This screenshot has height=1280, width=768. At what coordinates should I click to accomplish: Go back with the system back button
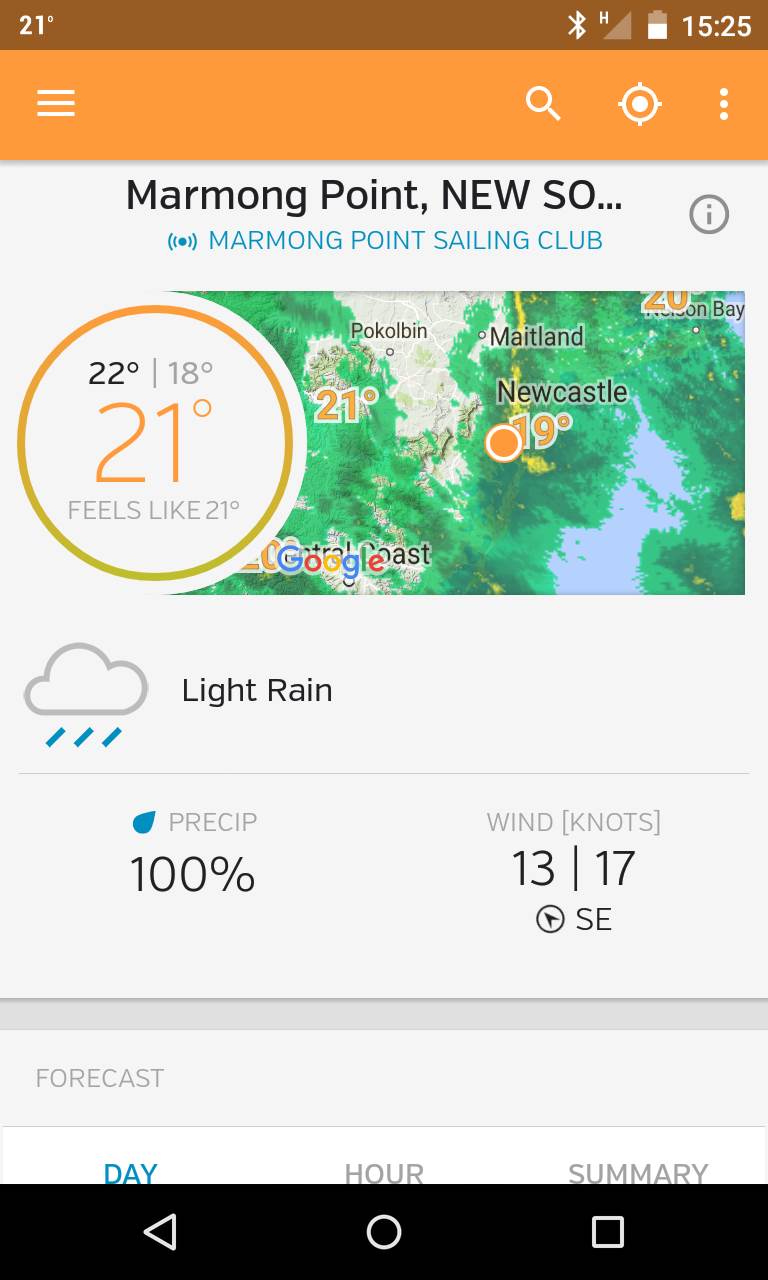pos(160,1232)
